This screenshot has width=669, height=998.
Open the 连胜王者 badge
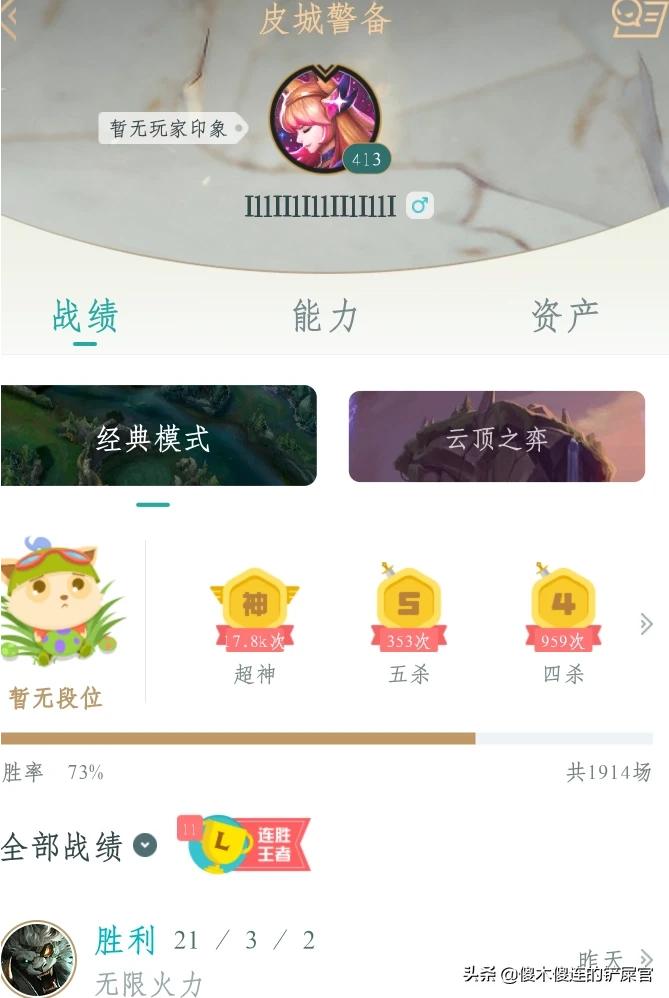pyautogui.click(x=246, y=843)
